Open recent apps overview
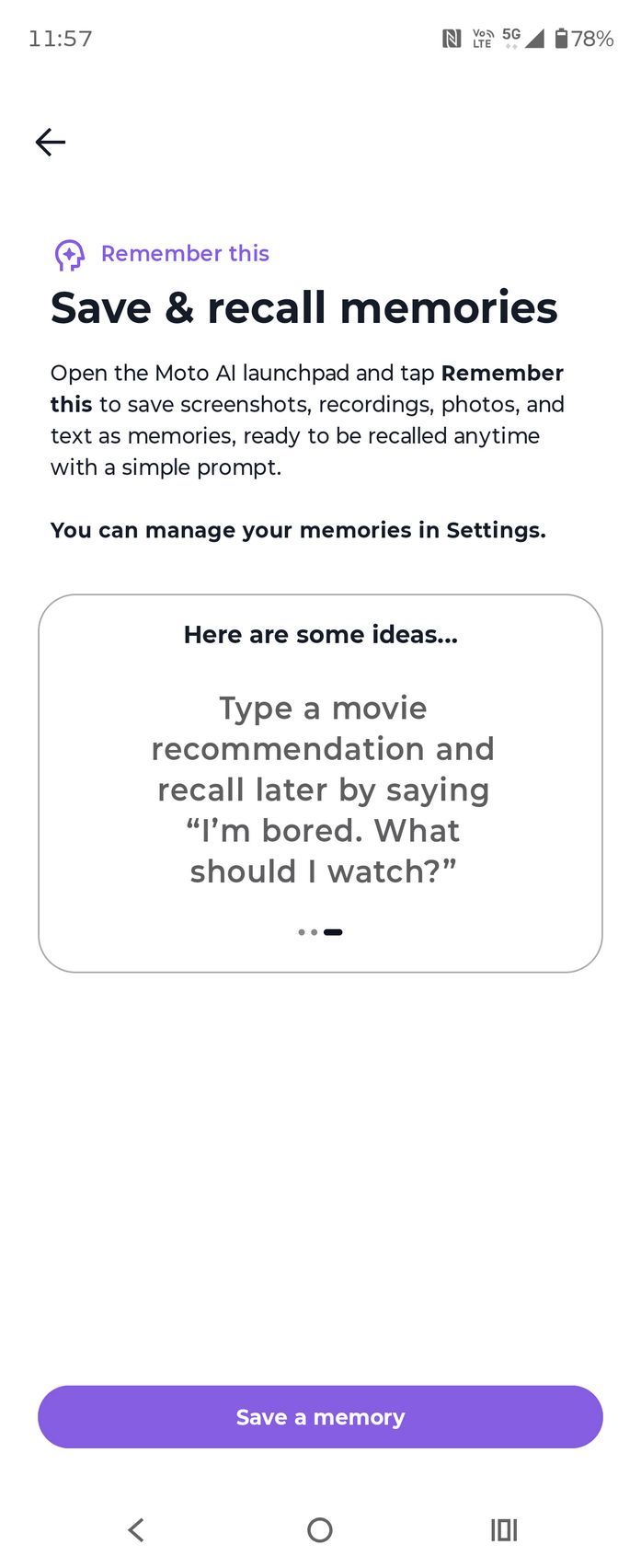 pos(504,1529)
